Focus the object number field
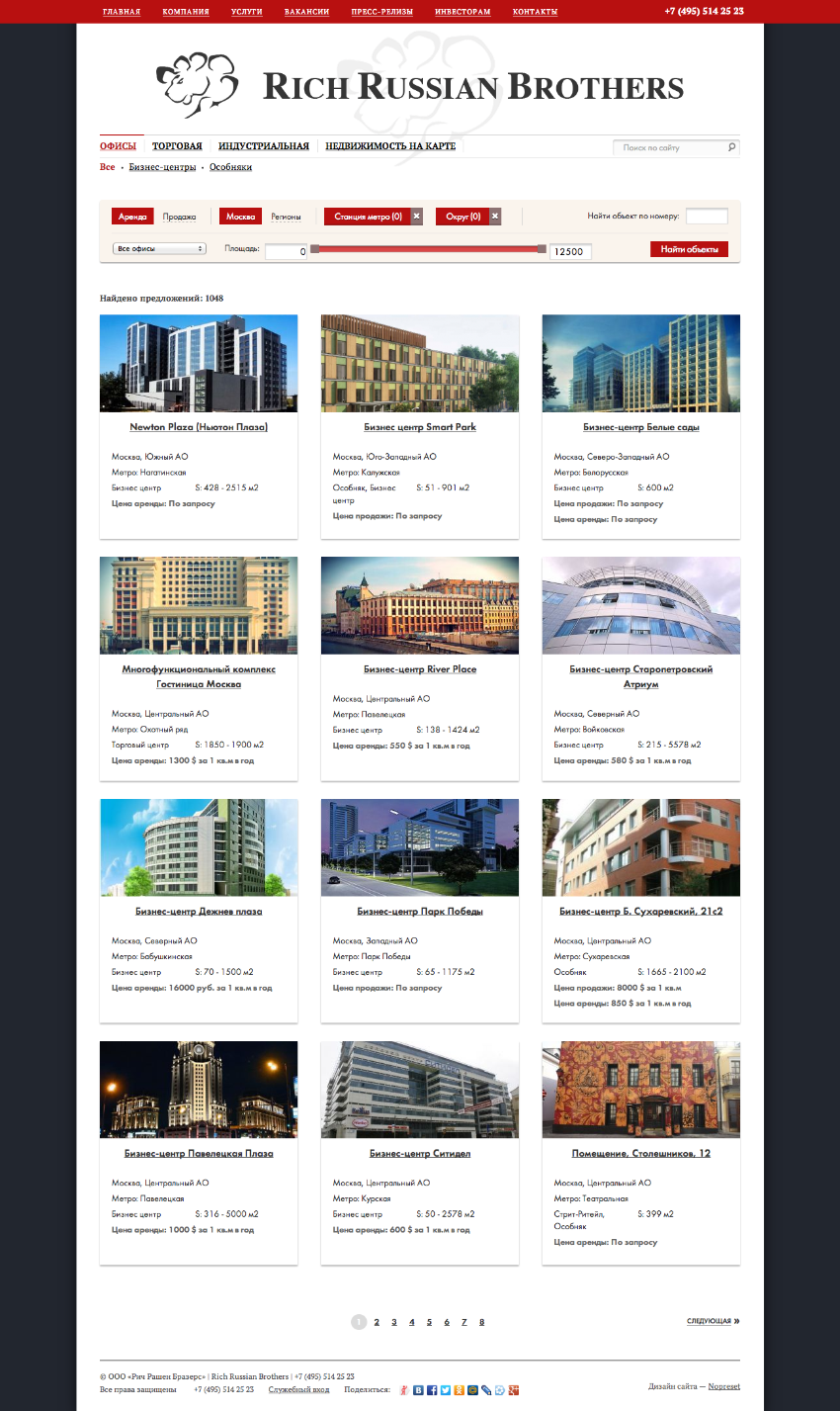This screenshot has width=840, height=1411. (707, 216)
